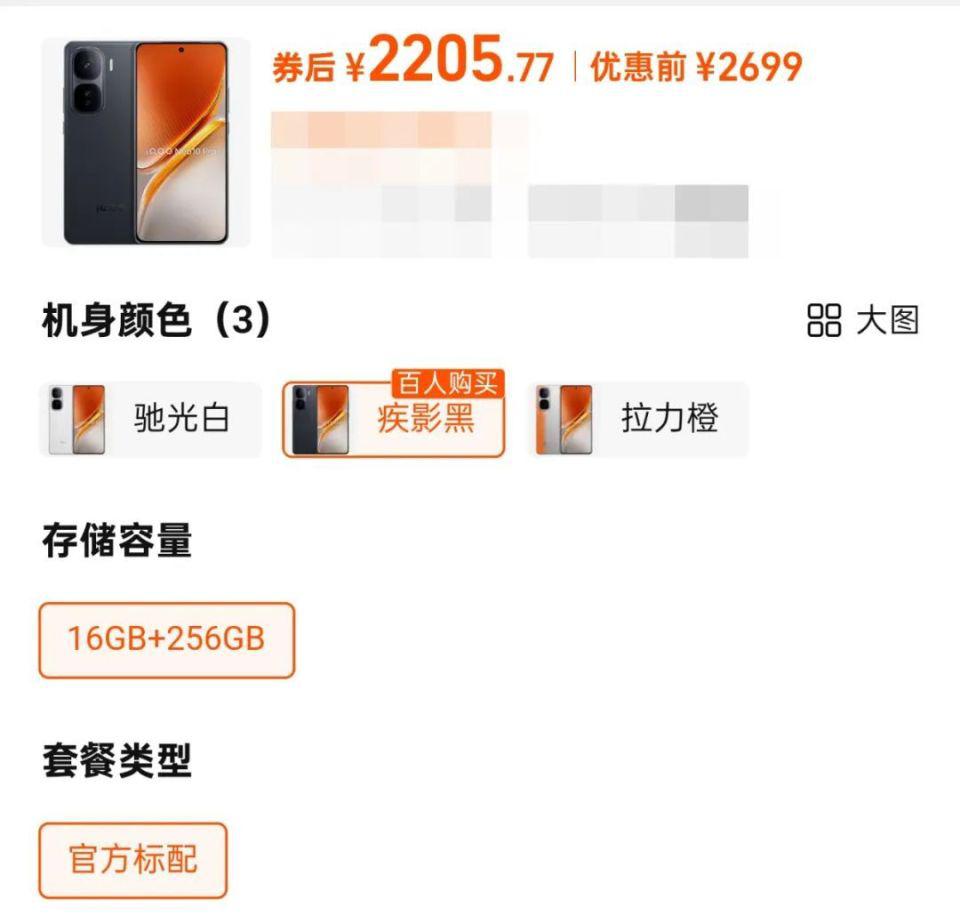960x915 pixels.
Task: Switch to 大图 large image view
Action: (x=863, y=321)
